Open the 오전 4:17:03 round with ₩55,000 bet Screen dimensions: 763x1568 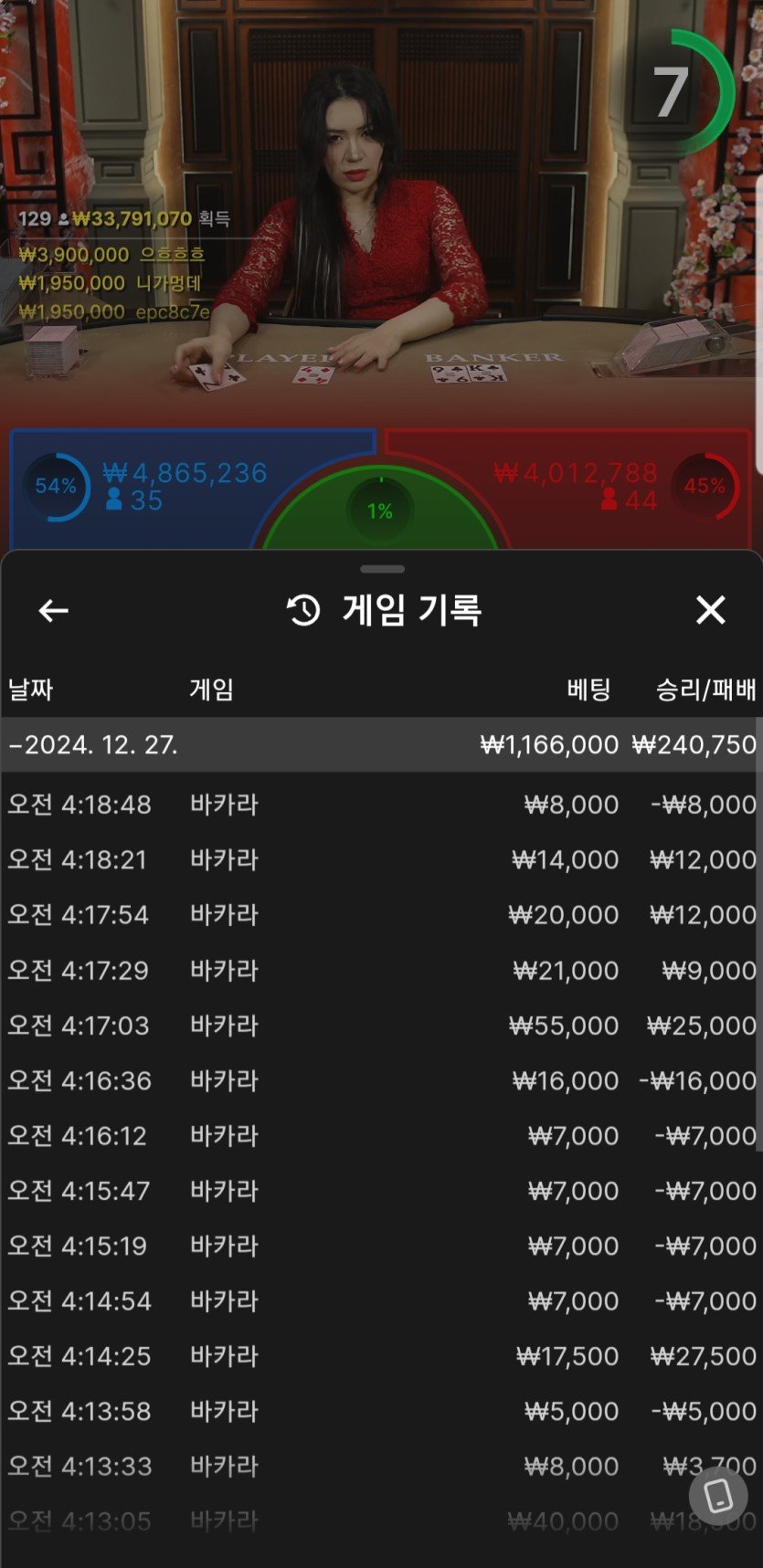(x=381, y=1026)
